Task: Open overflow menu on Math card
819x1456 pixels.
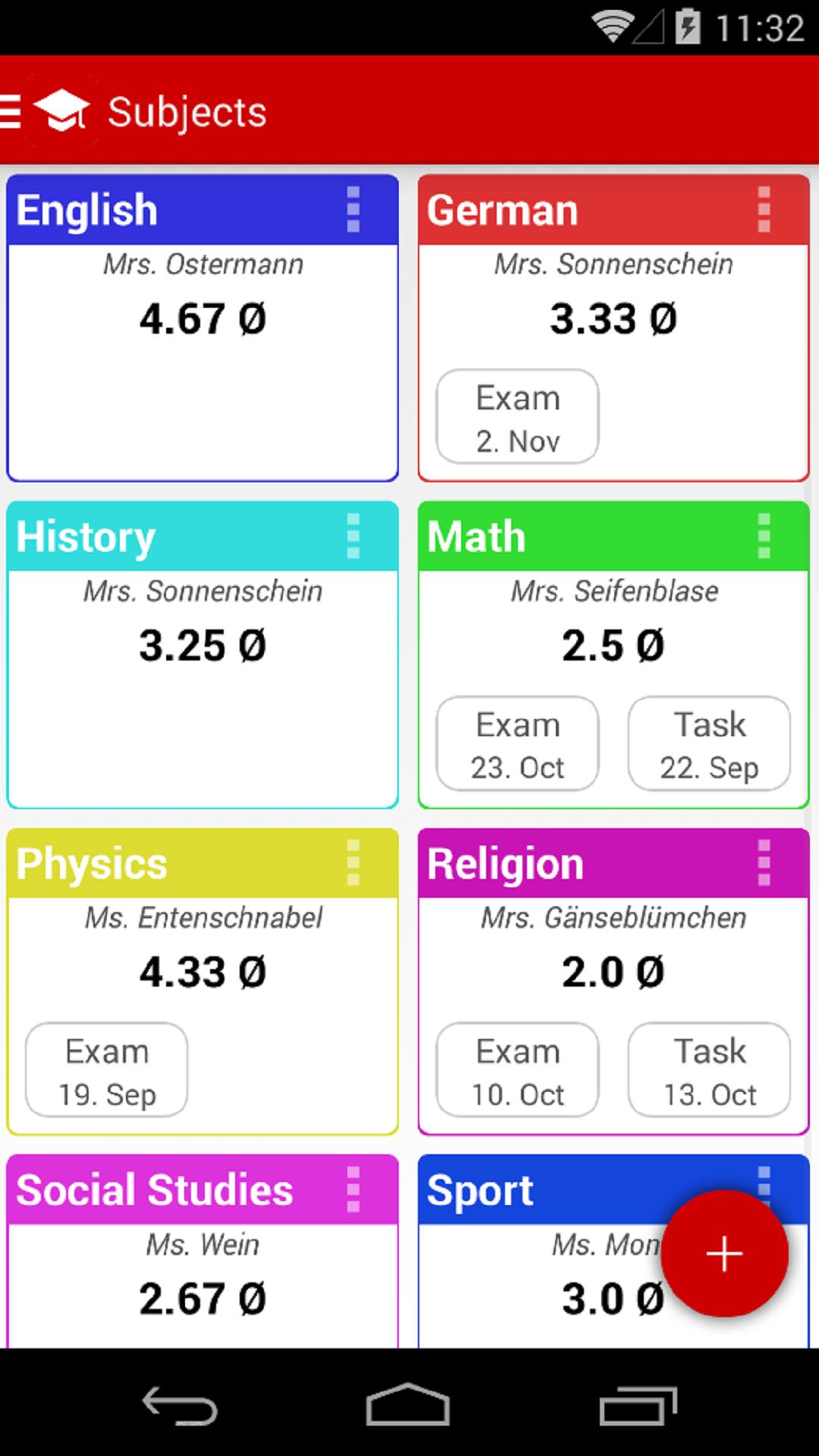Action: (x=764, y=536)
